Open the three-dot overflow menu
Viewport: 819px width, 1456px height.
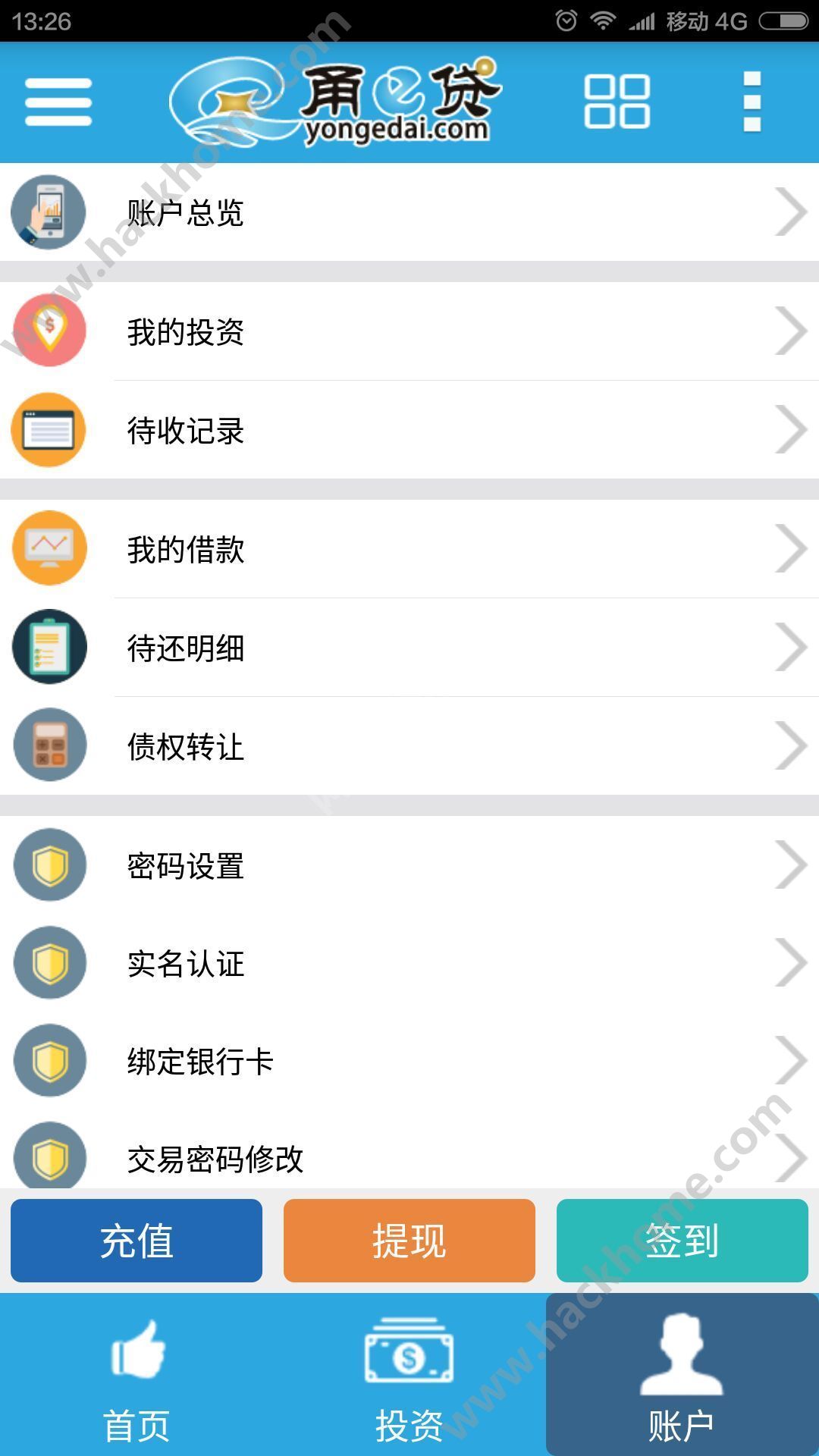click(752, 102)
